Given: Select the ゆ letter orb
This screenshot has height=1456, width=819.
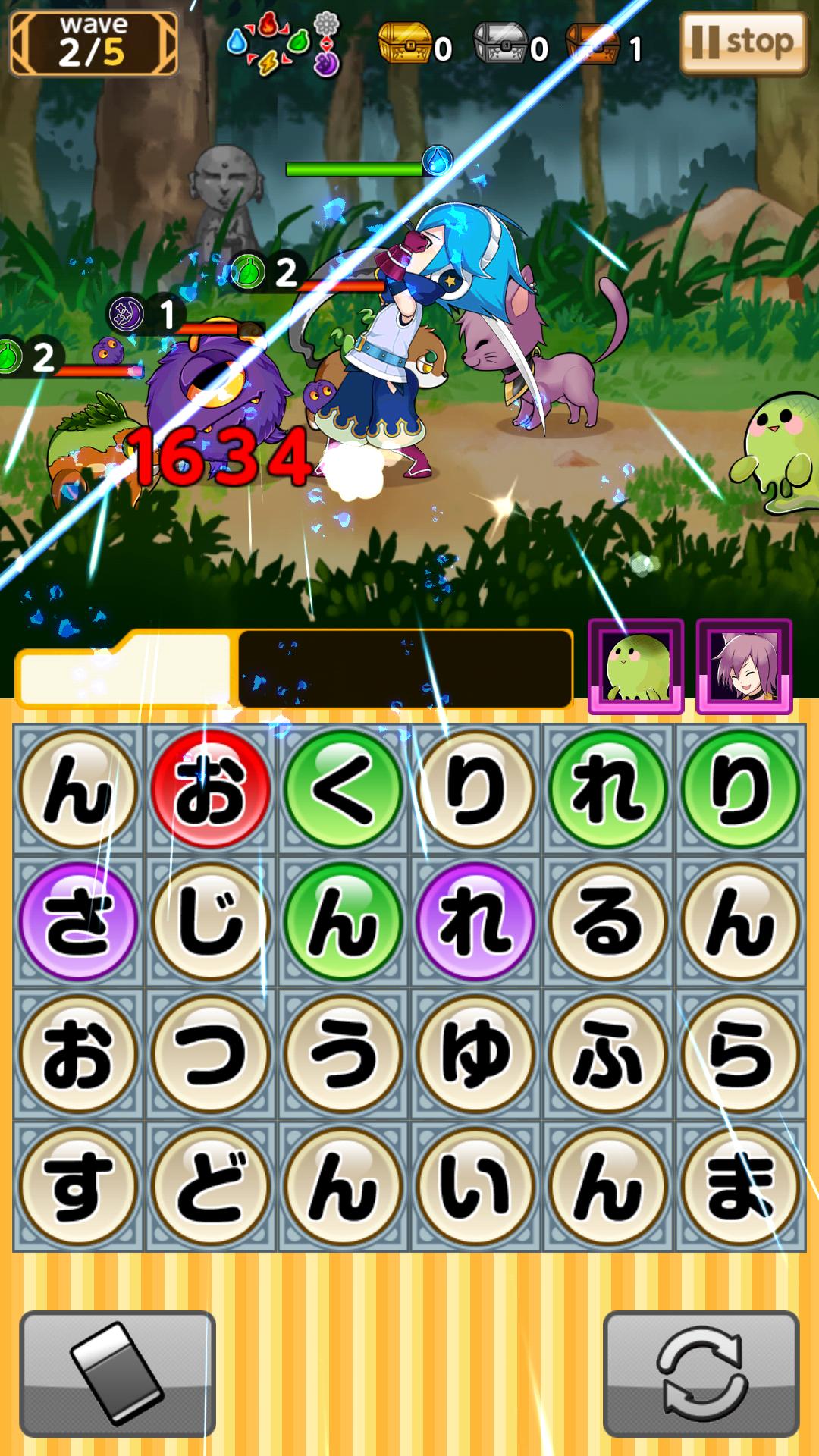Looking at the screenshot, I should [x=475, y=1053].
